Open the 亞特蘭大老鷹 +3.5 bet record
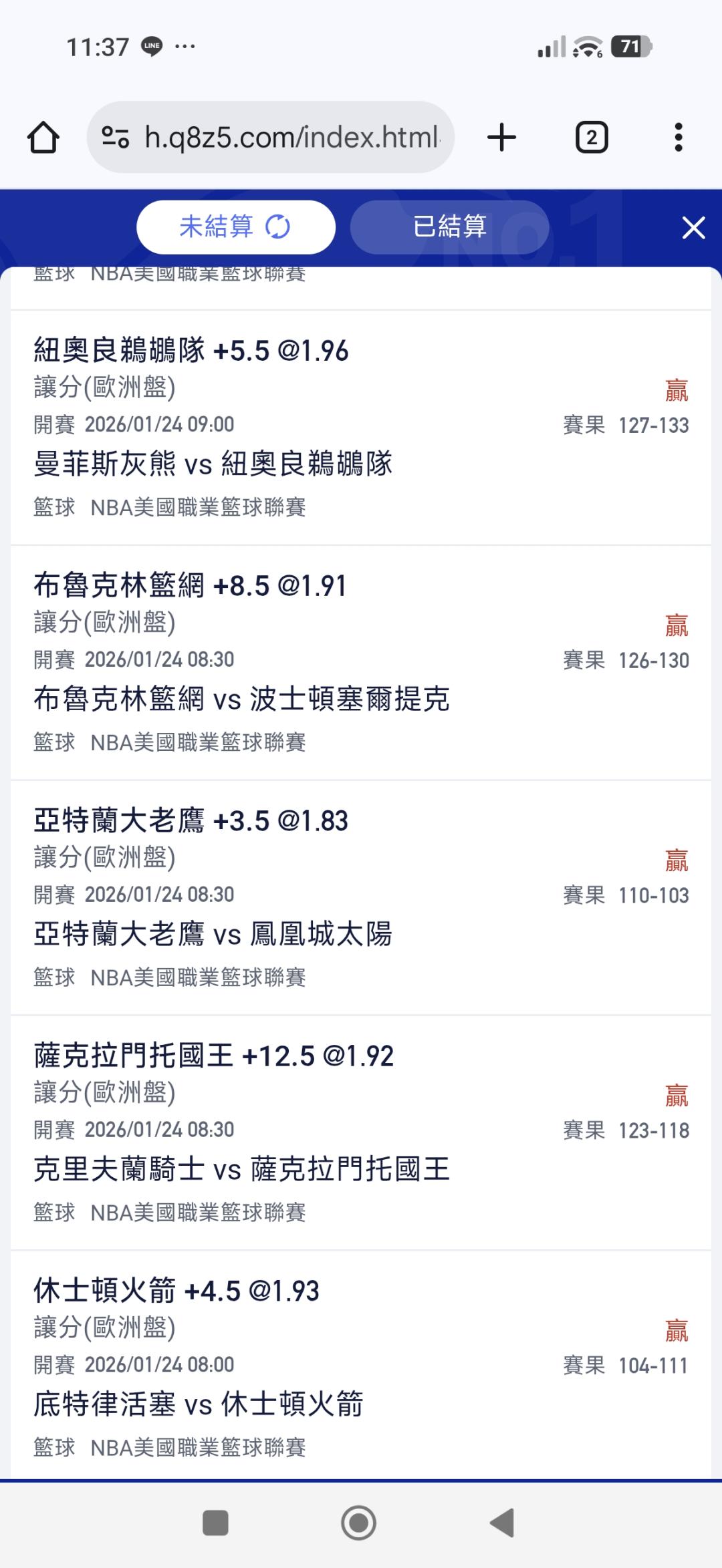 coord(361,898)
